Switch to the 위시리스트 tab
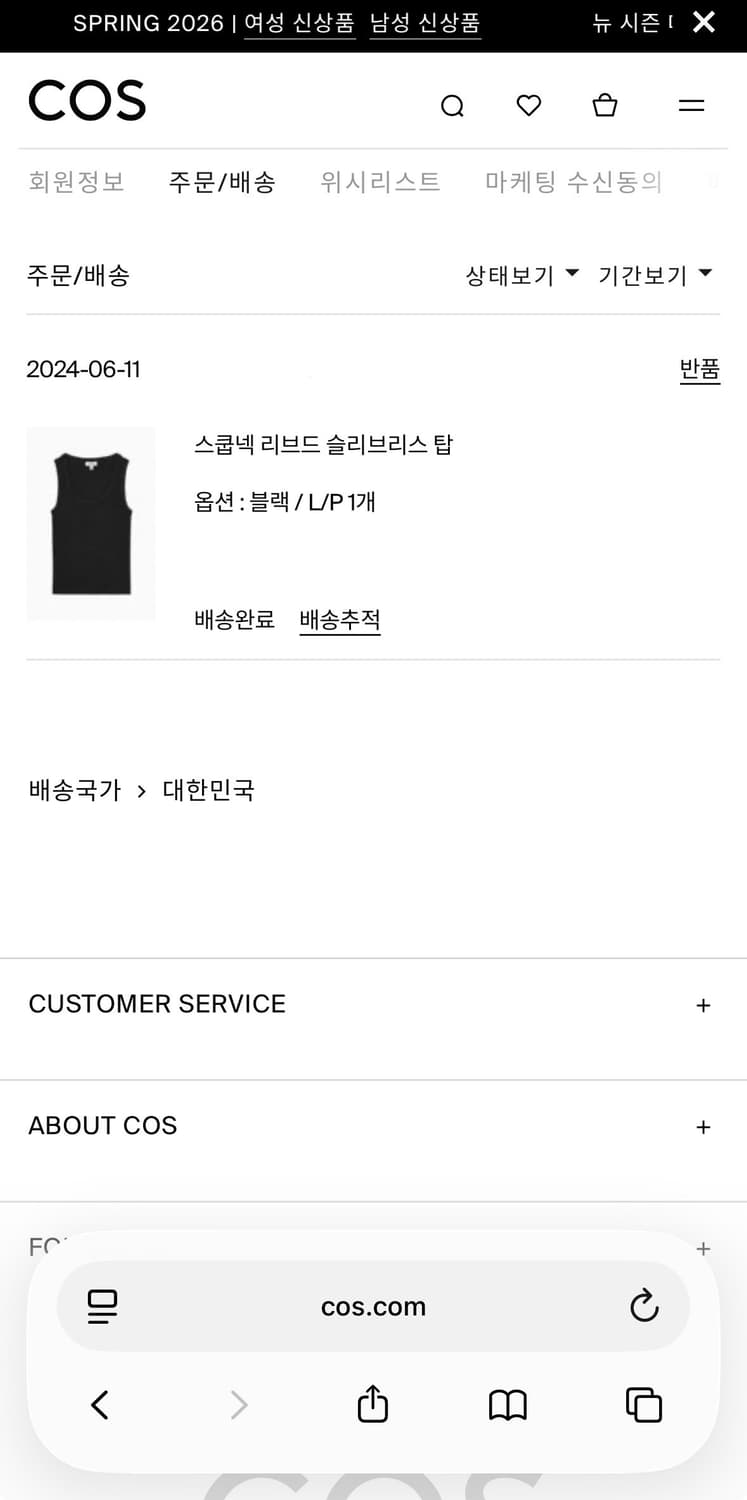 [380, 182]
